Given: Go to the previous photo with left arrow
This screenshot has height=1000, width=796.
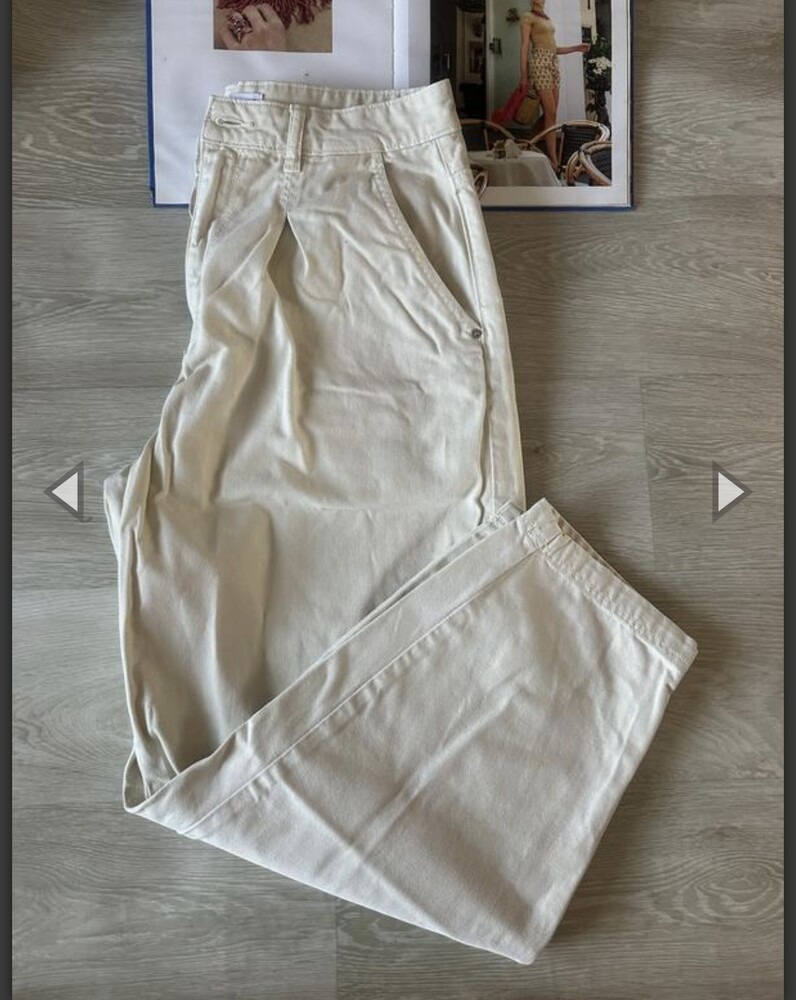Looking at the screenshot, I should point(65,491).
